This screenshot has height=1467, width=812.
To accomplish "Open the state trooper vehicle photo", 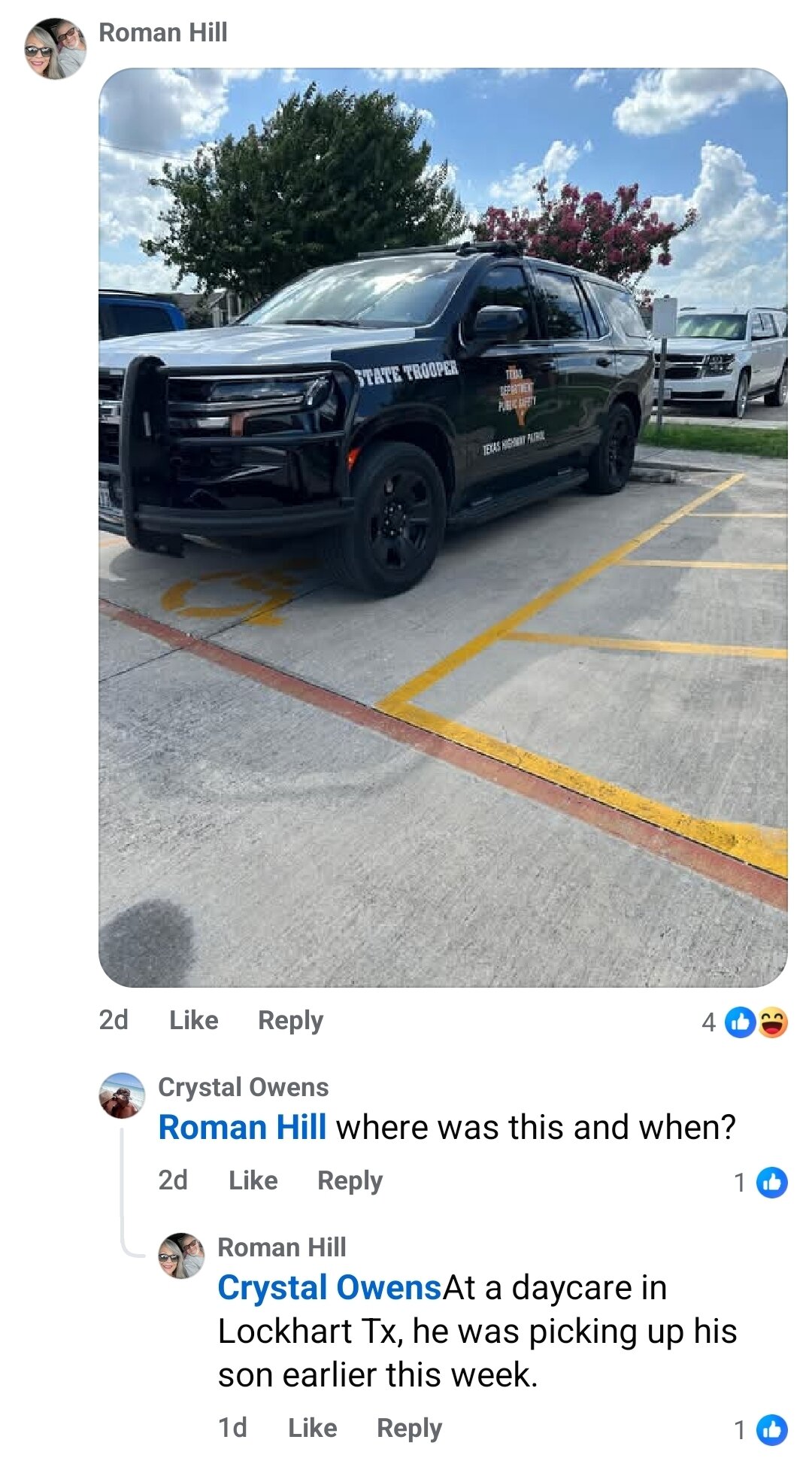I will (443, 527).
